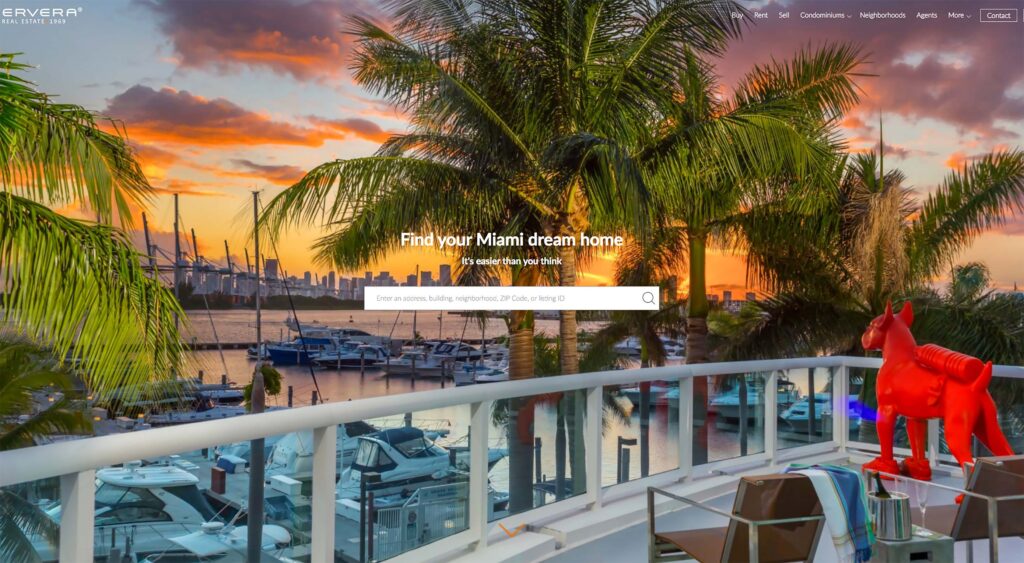
Task: Focus the address search field
Action: (x=500, y=298)
